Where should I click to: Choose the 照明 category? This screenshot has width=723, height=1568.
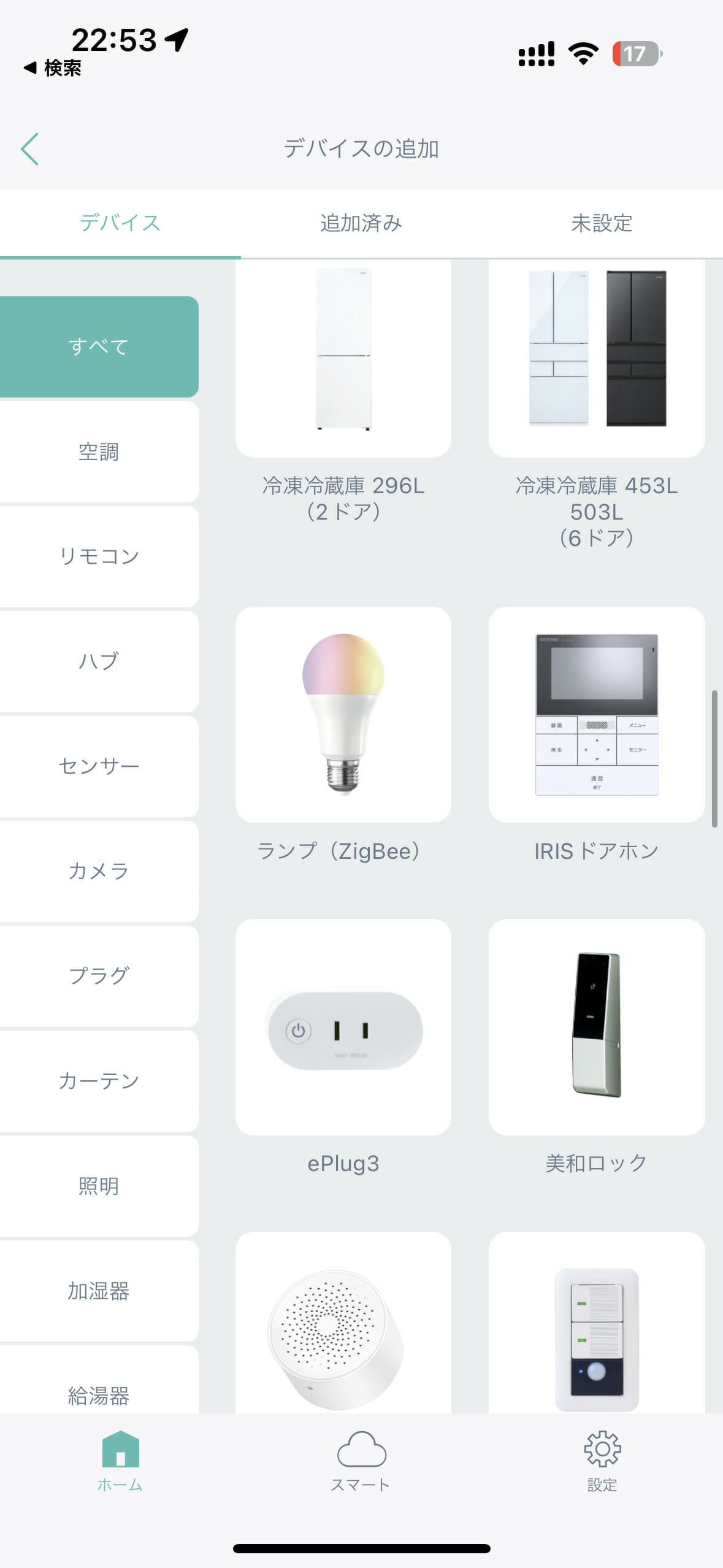pos(99,1186)
